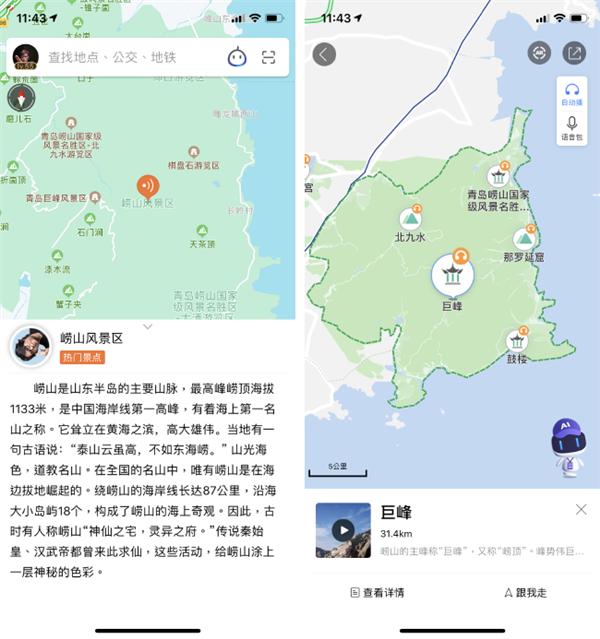This screenshot has width=600, height=639.
Task: Open the floating AI robot assistant
Action: [568, 447]
